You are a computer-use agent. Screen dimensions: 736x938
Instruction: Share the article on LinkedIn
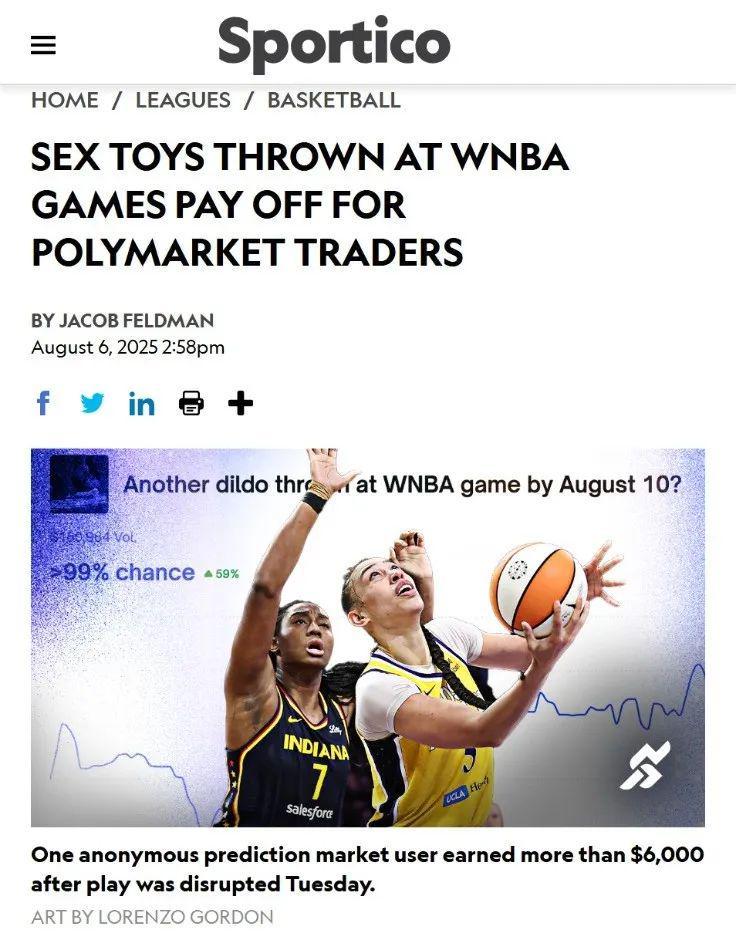click(x=141, y=403)
